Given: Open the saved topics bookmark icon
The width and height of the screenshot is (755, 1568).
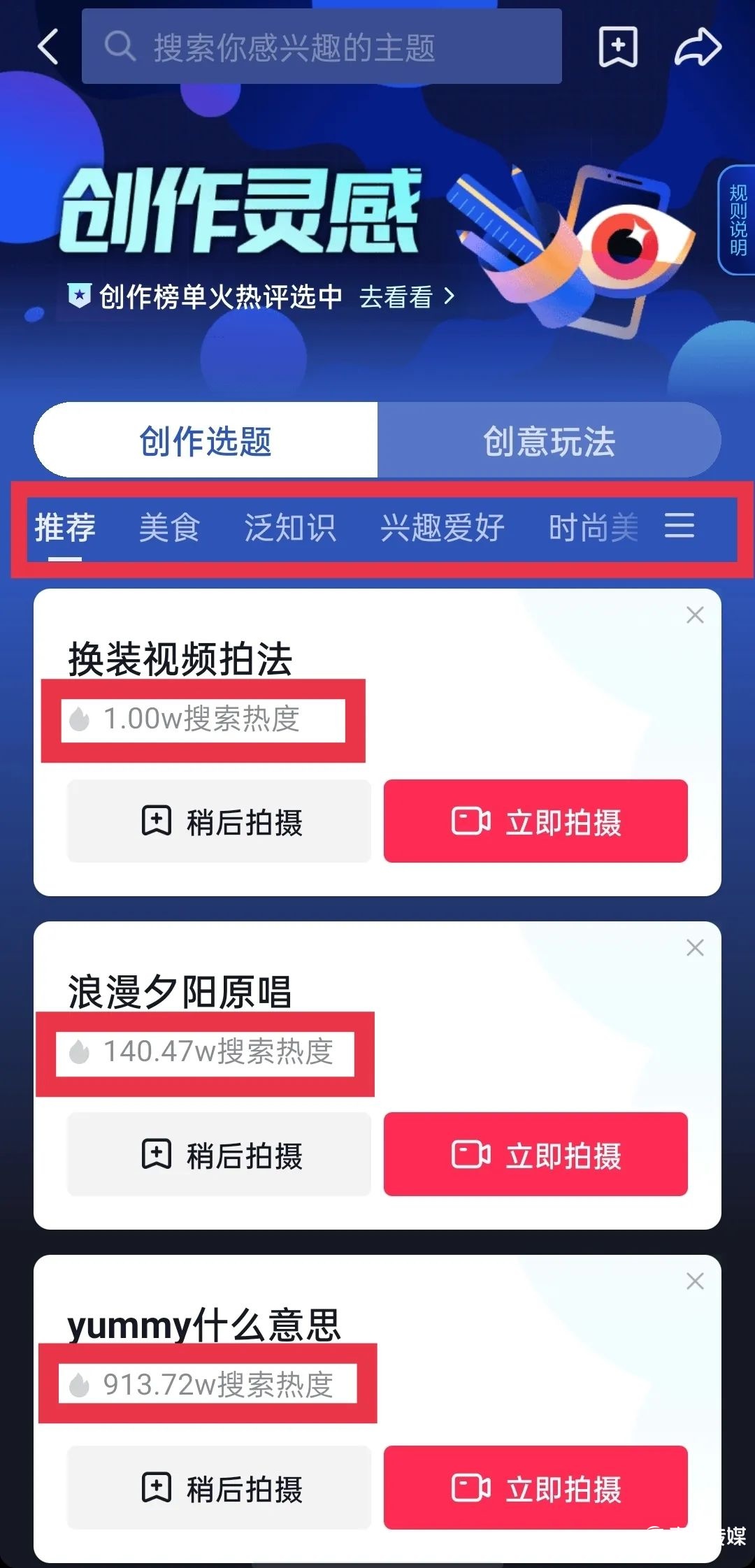Looking at the screenshot, I should [618, 47].
